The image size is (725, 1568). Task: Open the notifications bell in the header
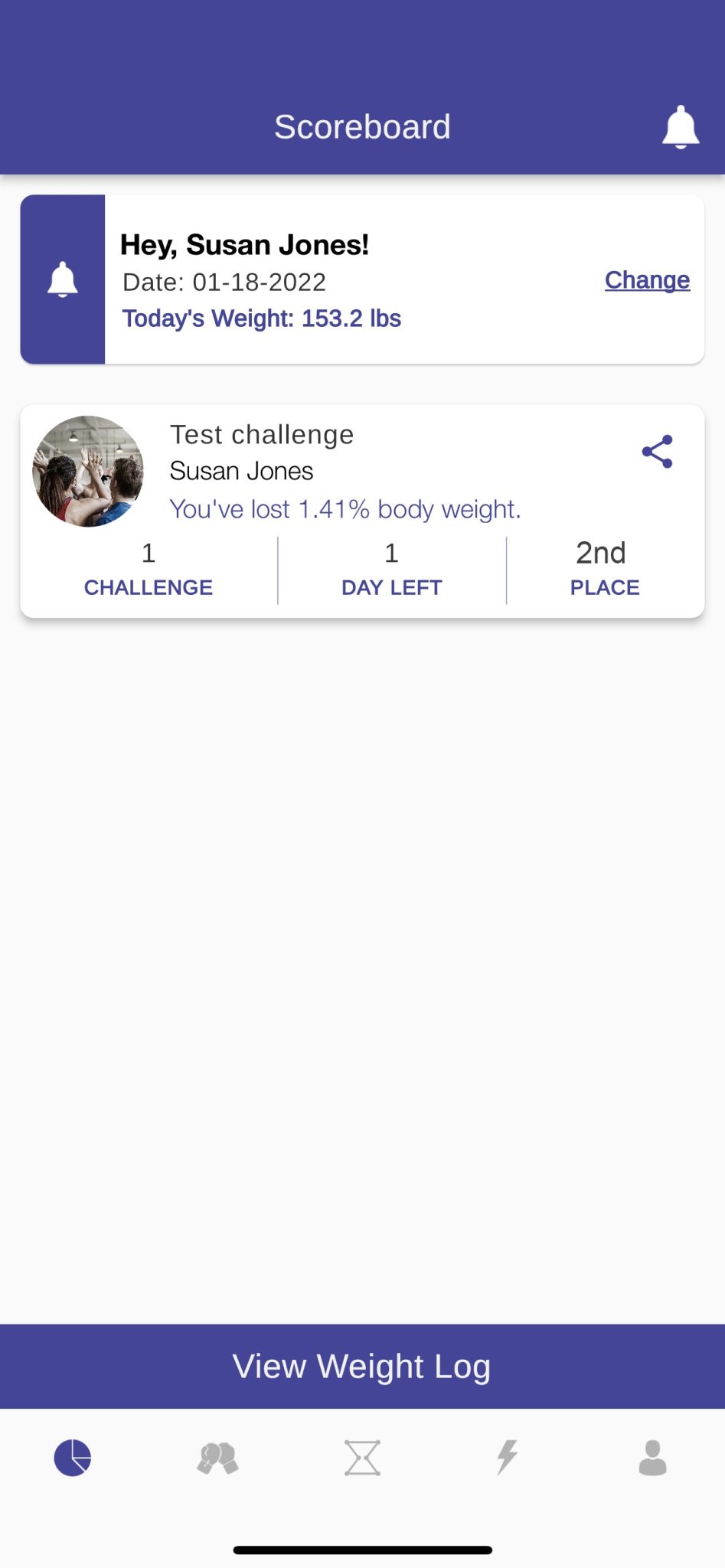(680, 127)
